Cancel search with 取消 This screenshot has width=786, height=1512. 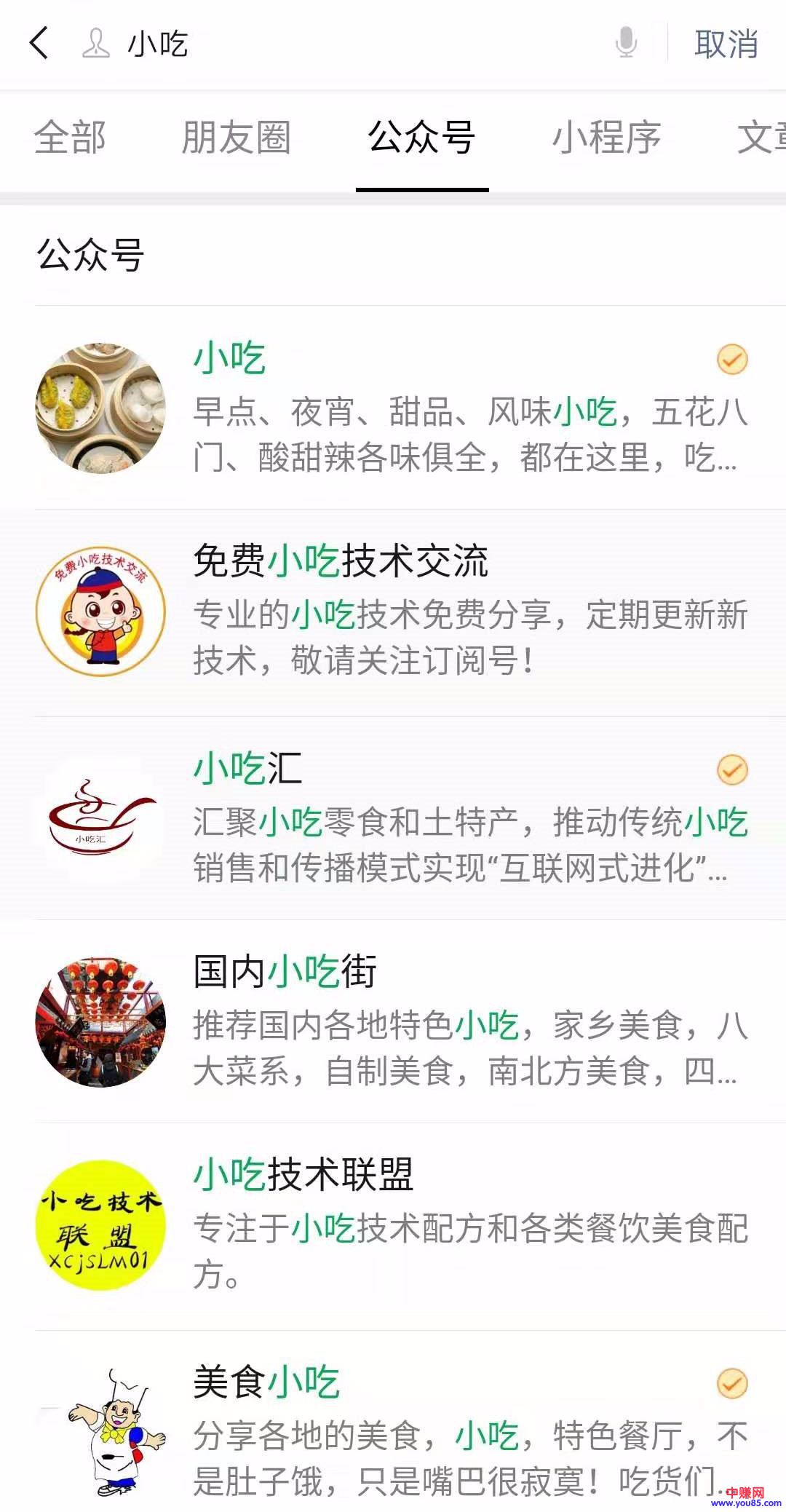pos(726,44)
